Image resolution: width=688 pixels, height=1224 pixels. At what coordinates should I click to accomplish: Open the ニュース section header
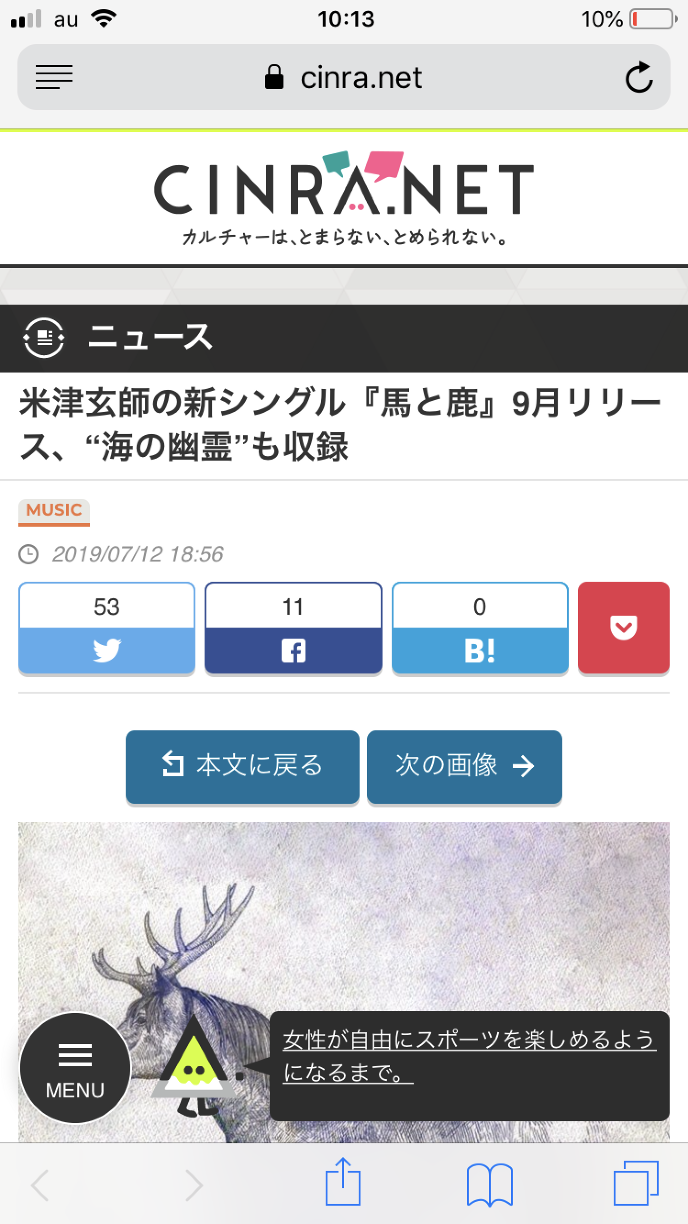pyautogui.click(x=150, y=337)
